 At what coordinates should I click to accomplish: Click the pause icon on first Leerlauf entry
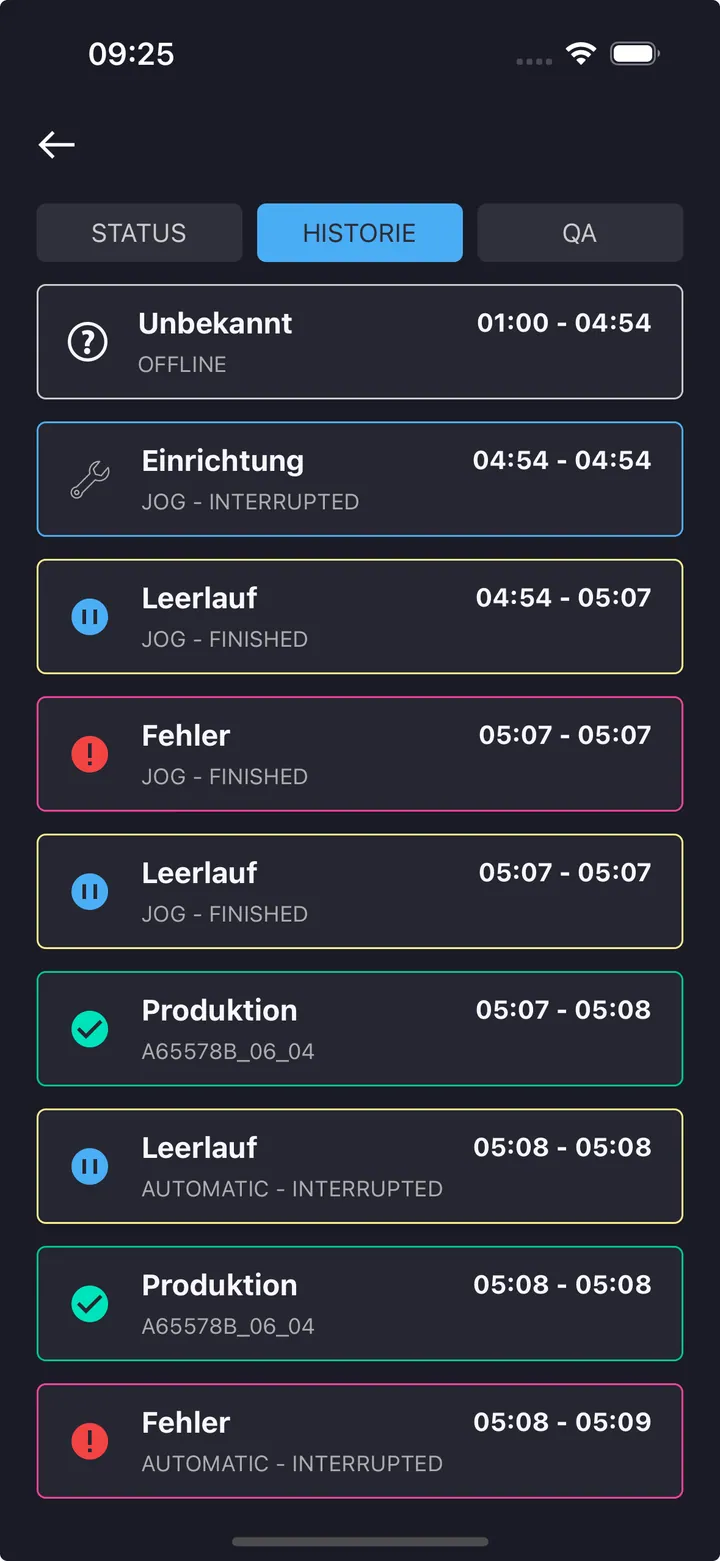(x=89, y=616)
